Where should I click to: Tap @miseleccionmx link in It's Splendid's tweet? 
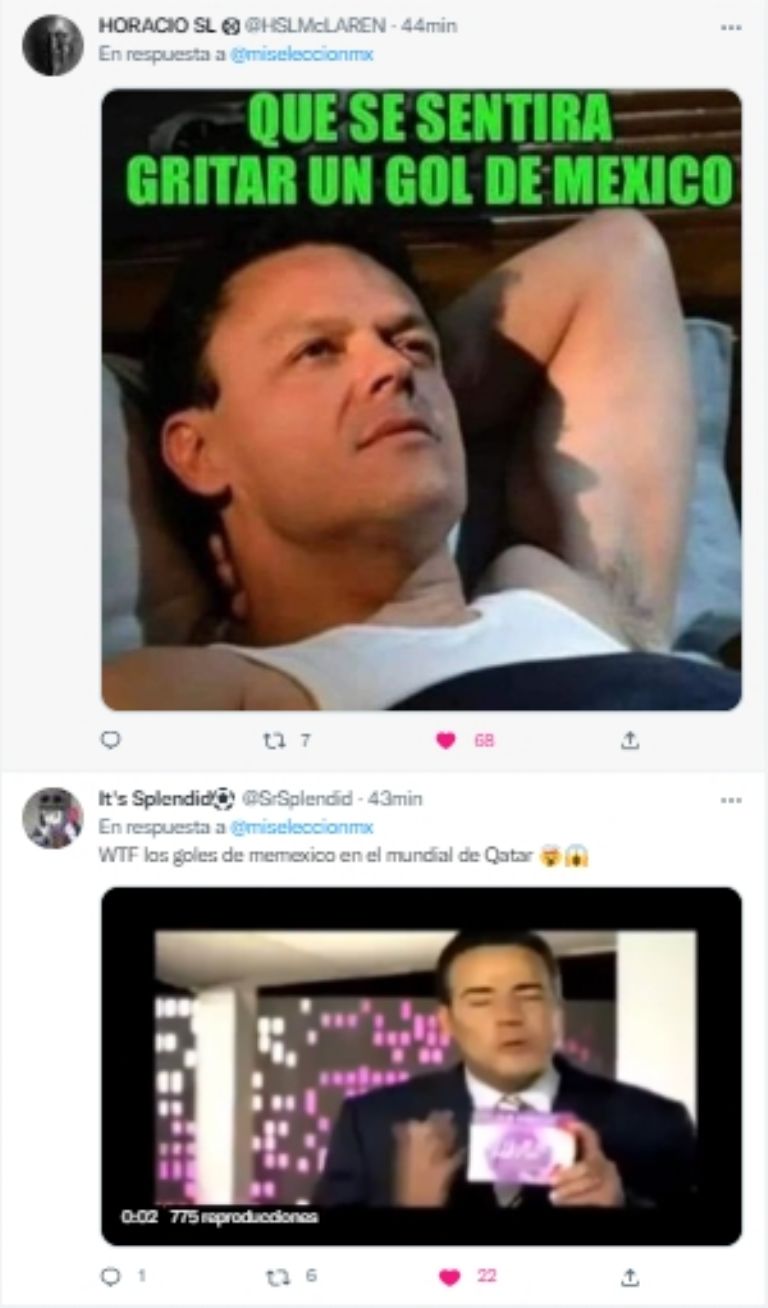pyautogui.click(x=301, y=827)
